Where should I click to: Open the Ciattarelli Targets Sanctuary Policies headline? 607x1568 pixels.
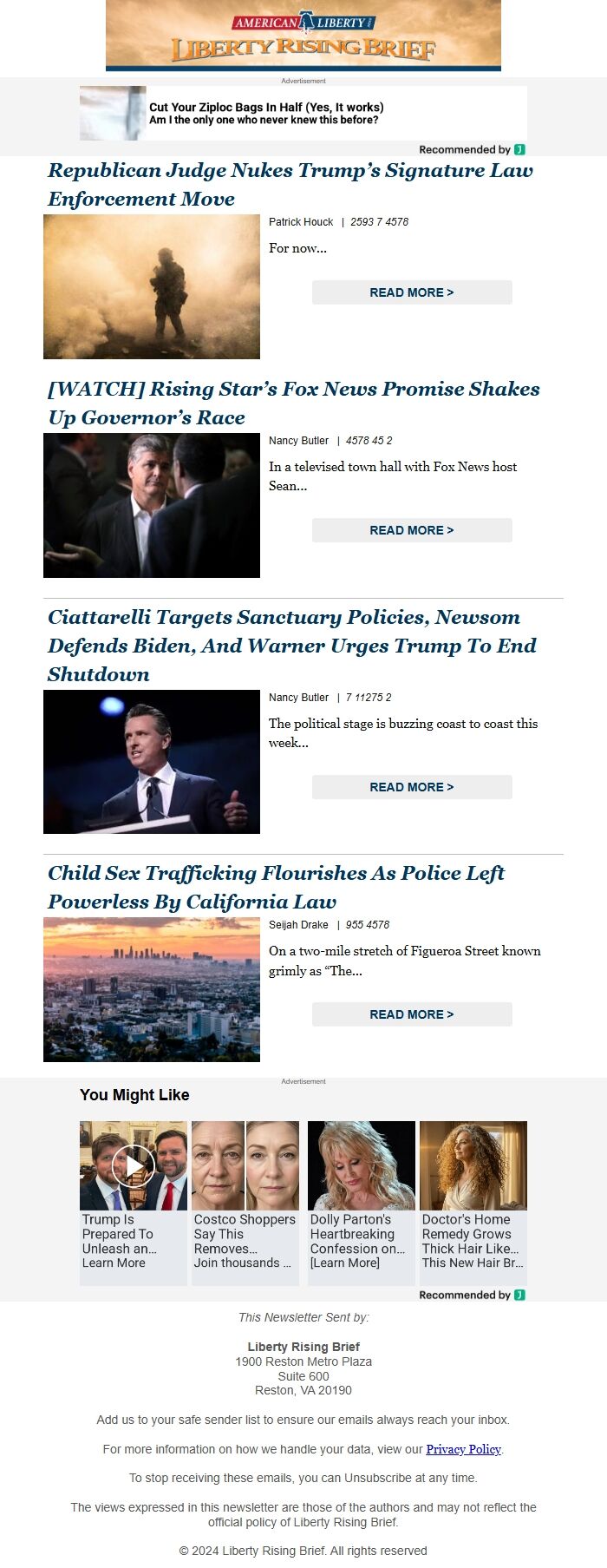291,645
